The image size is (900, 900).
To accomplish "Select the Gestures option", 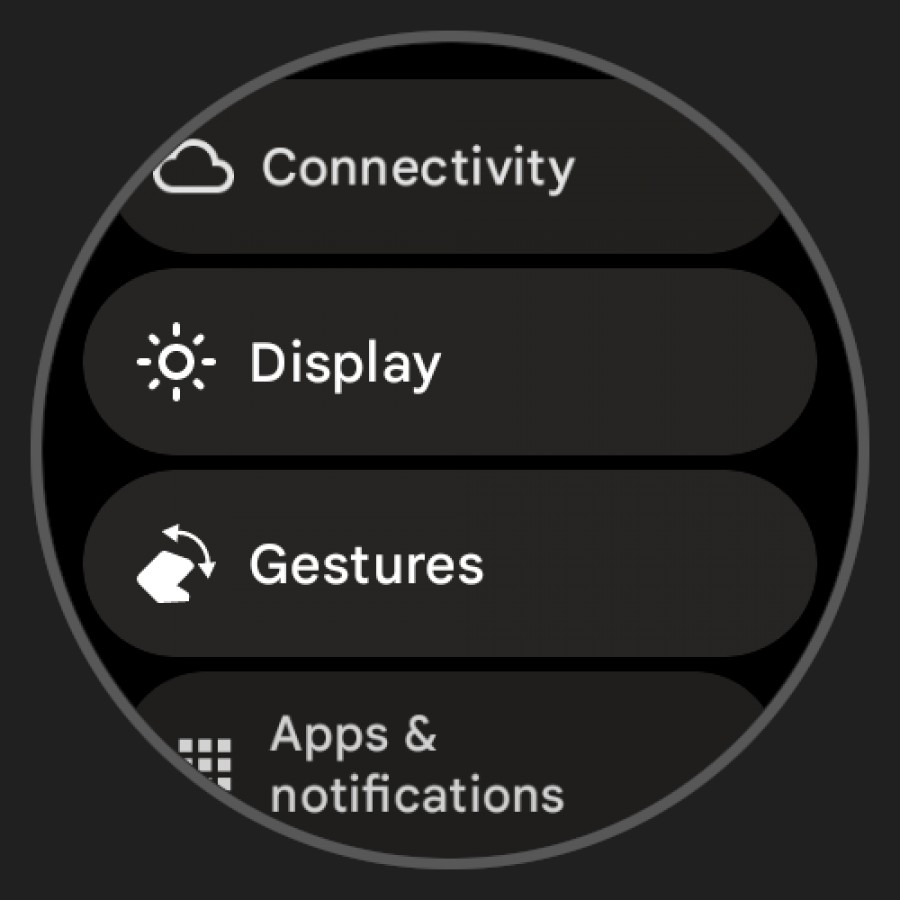I will (x=450, y=564).
